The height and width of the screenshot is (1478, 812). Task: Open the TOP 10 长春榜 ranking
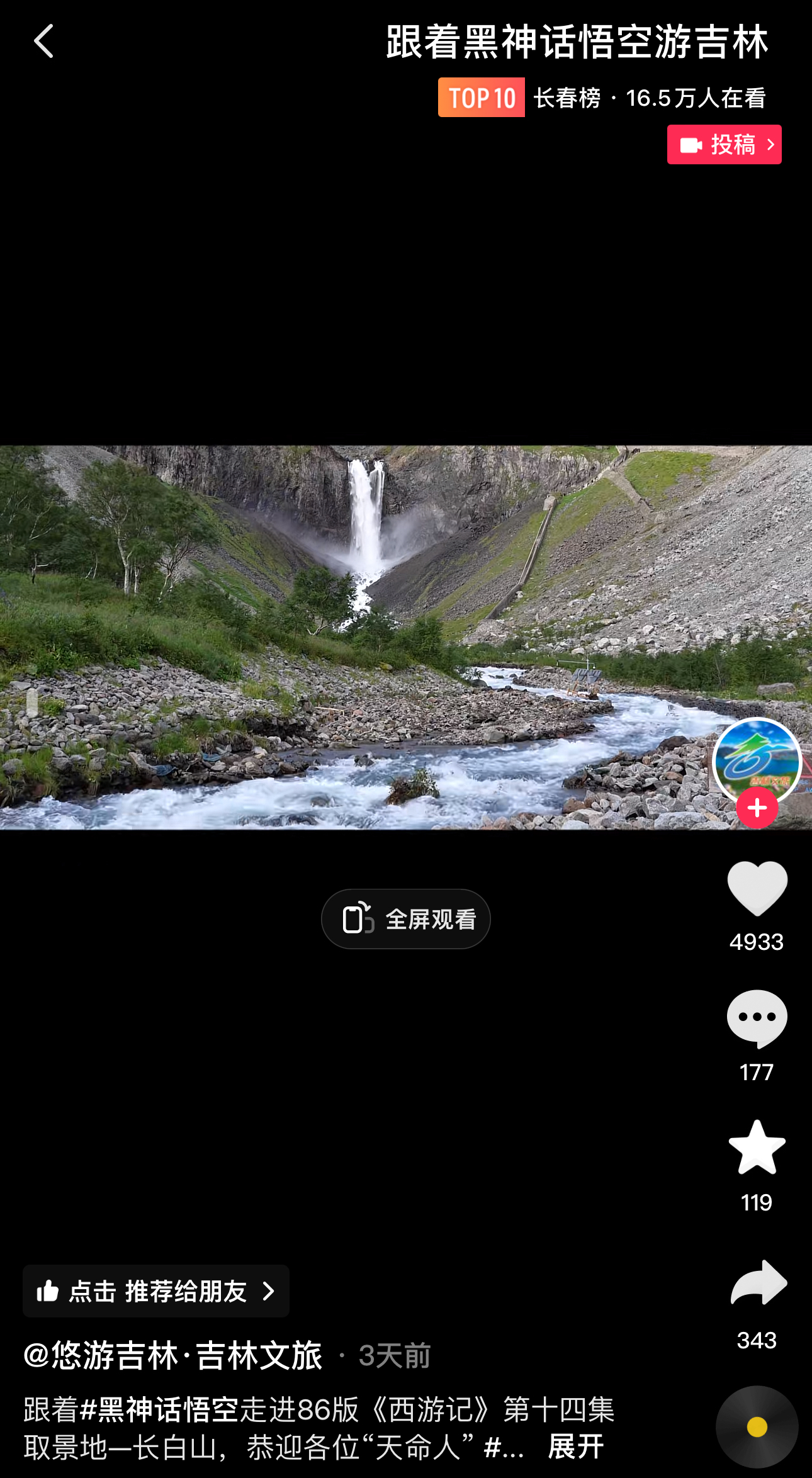coord(601,98)
